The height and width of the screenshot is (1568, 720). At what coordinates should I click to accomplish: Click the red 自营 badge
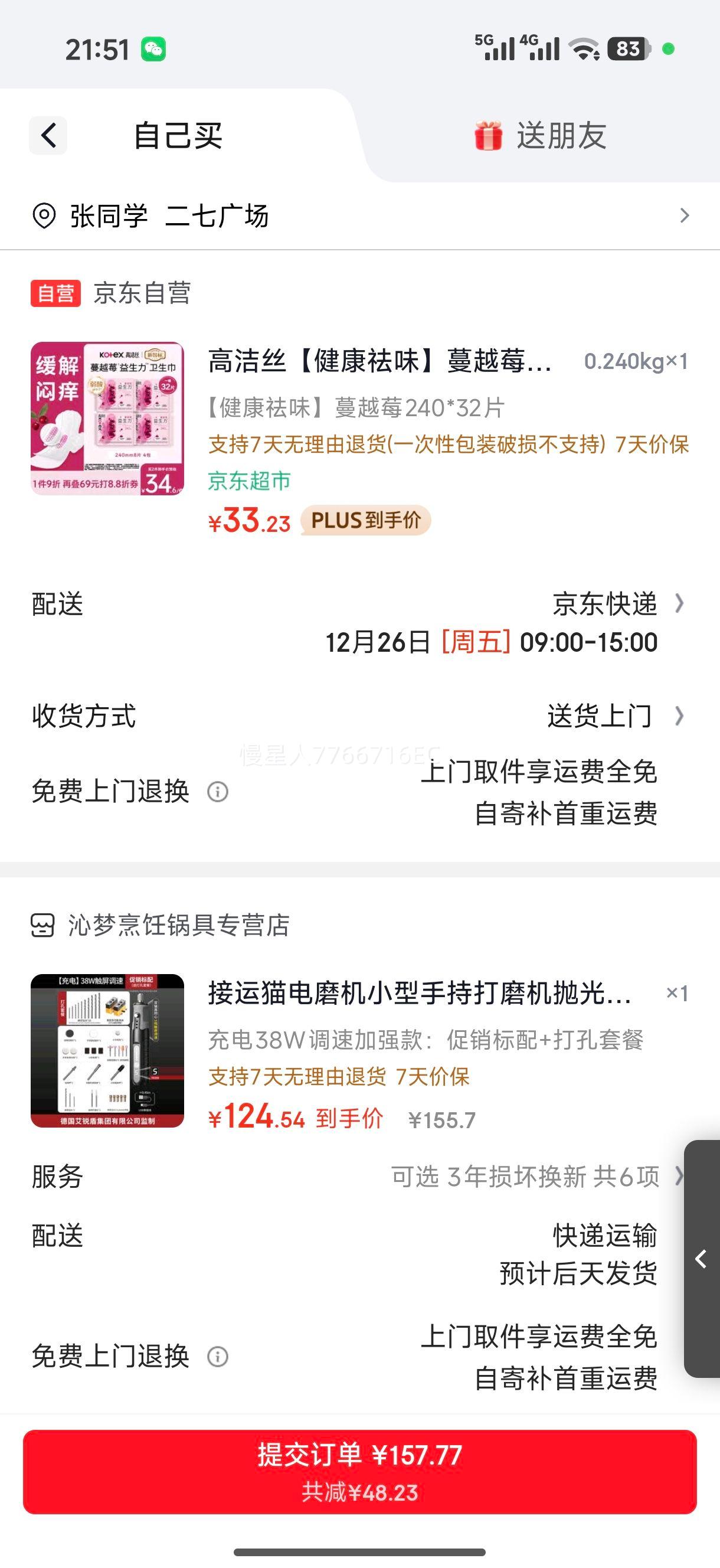55,294
